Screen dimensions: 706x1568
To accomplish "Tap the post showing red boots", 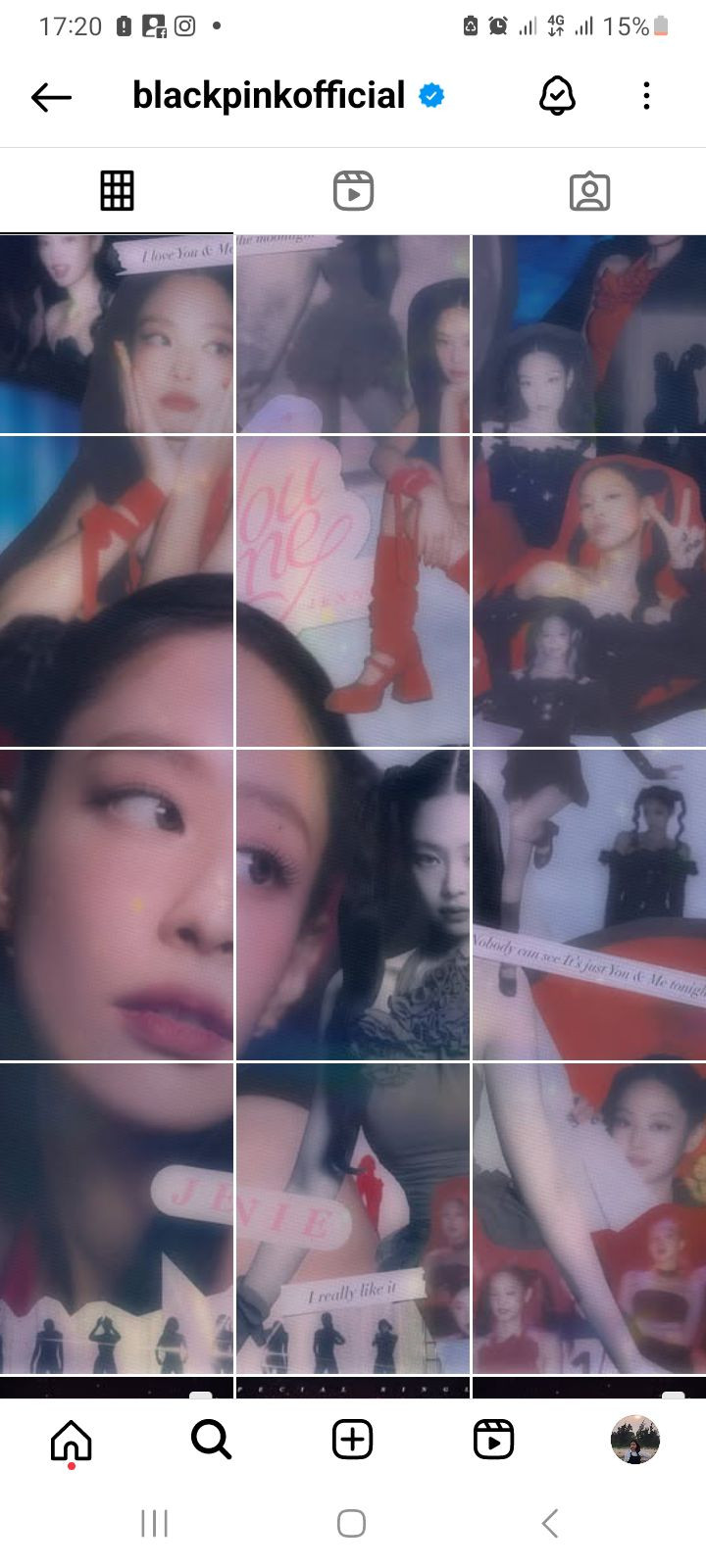I will (x=352, y=588).
